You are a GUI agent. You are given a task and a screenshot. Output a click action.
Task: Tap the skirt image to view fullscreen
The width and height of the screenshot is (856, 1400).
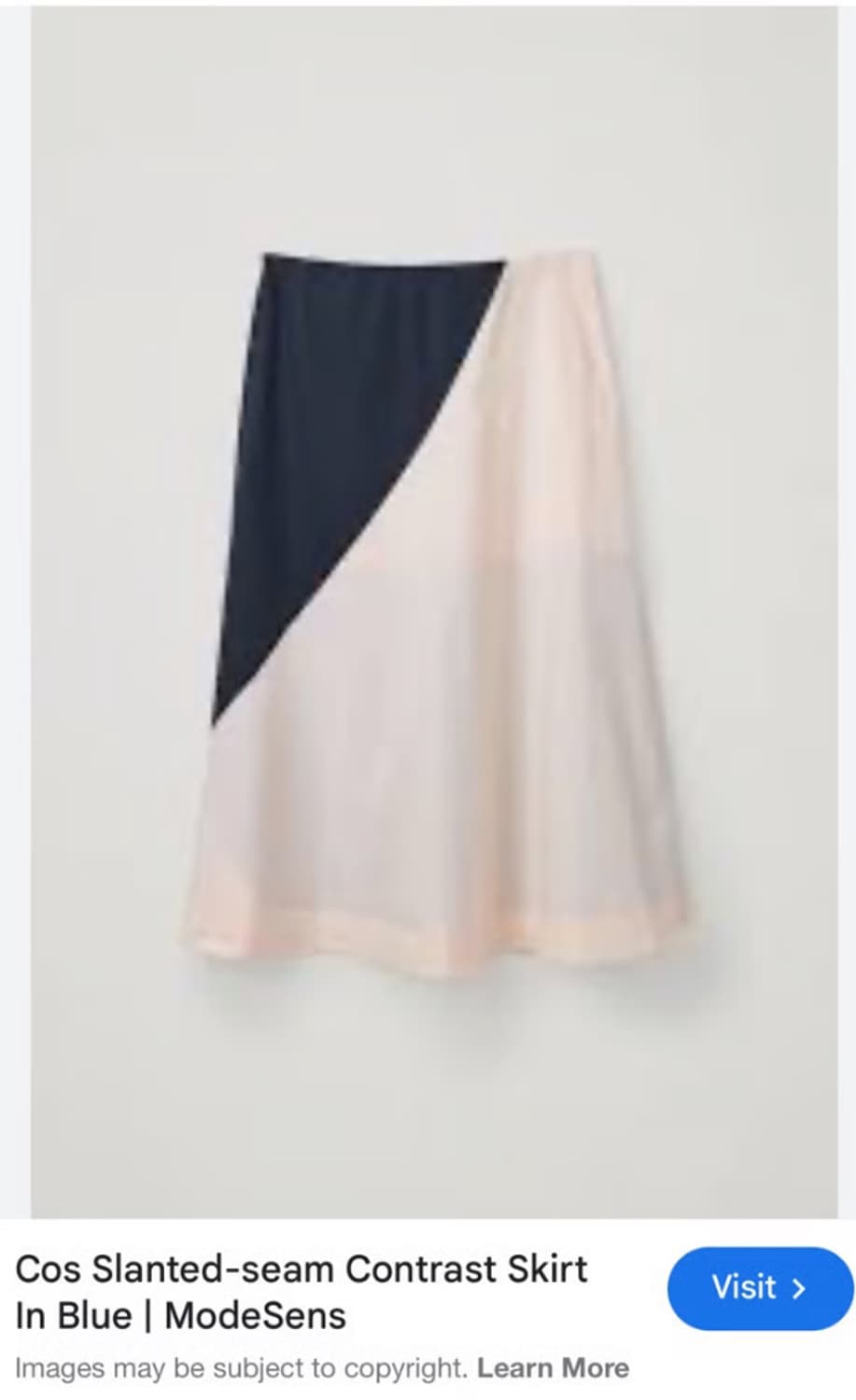428,607
